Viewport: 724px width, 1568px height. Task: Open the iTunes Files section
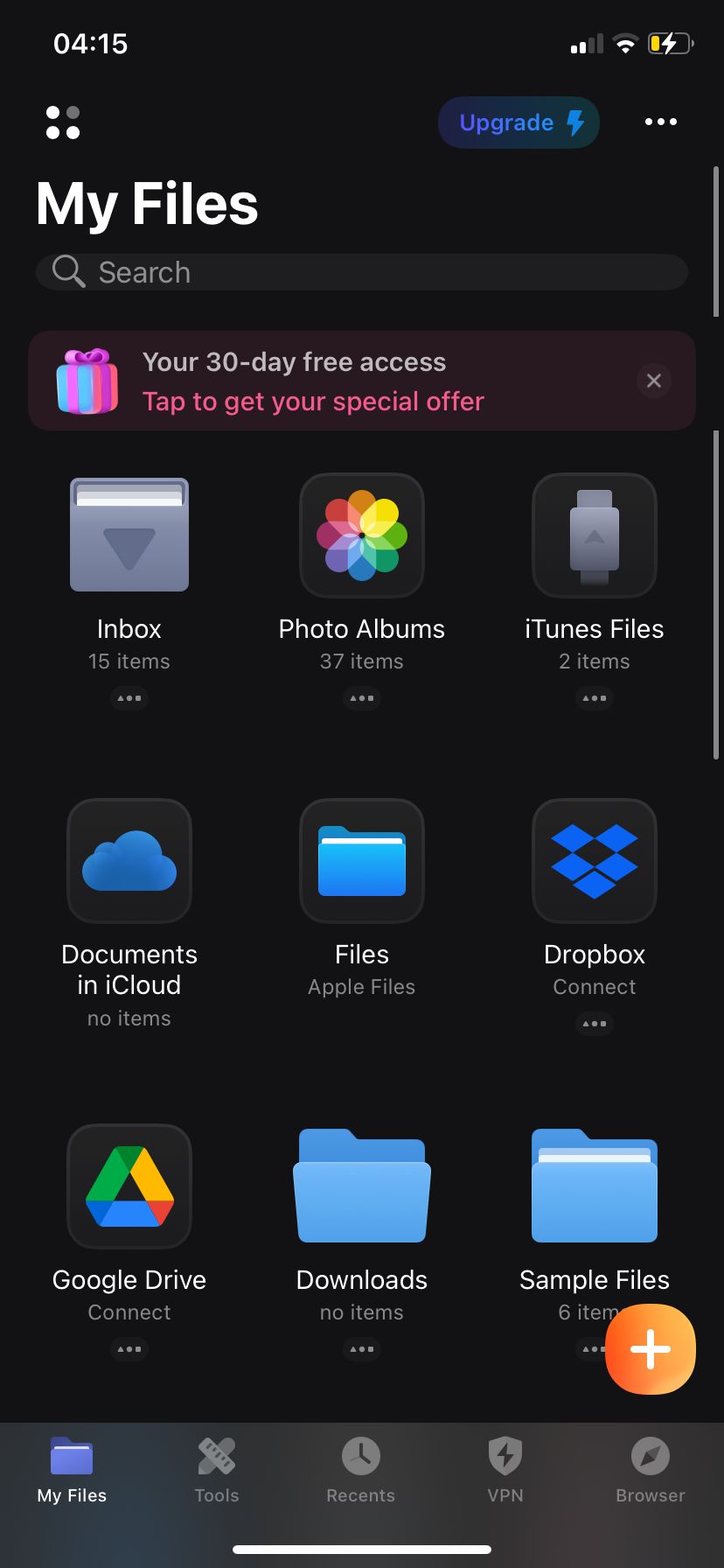[594, 535]
